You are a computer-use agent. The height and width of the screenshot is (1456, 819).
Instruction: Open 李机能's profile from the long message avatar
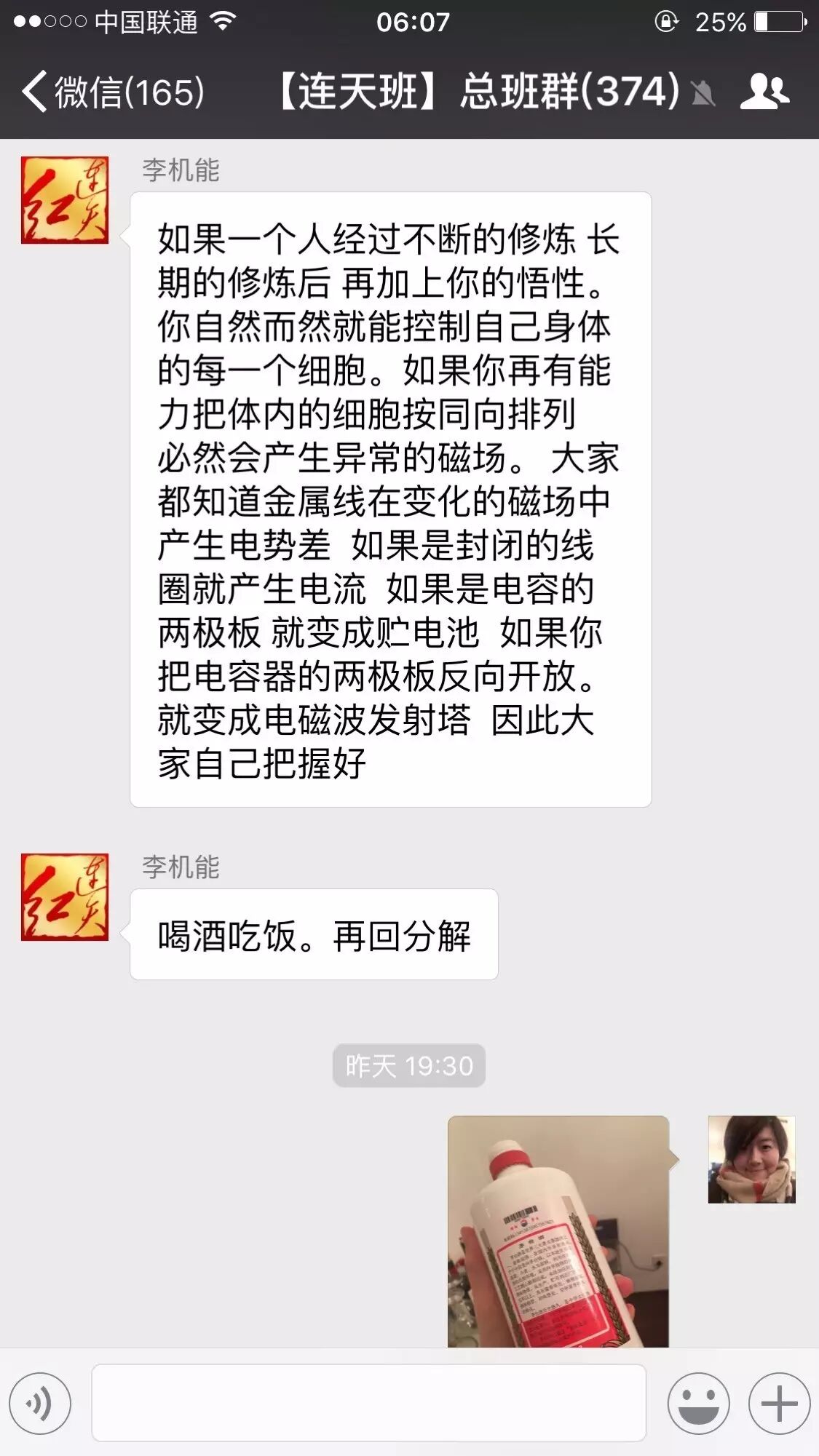(65, 200)
